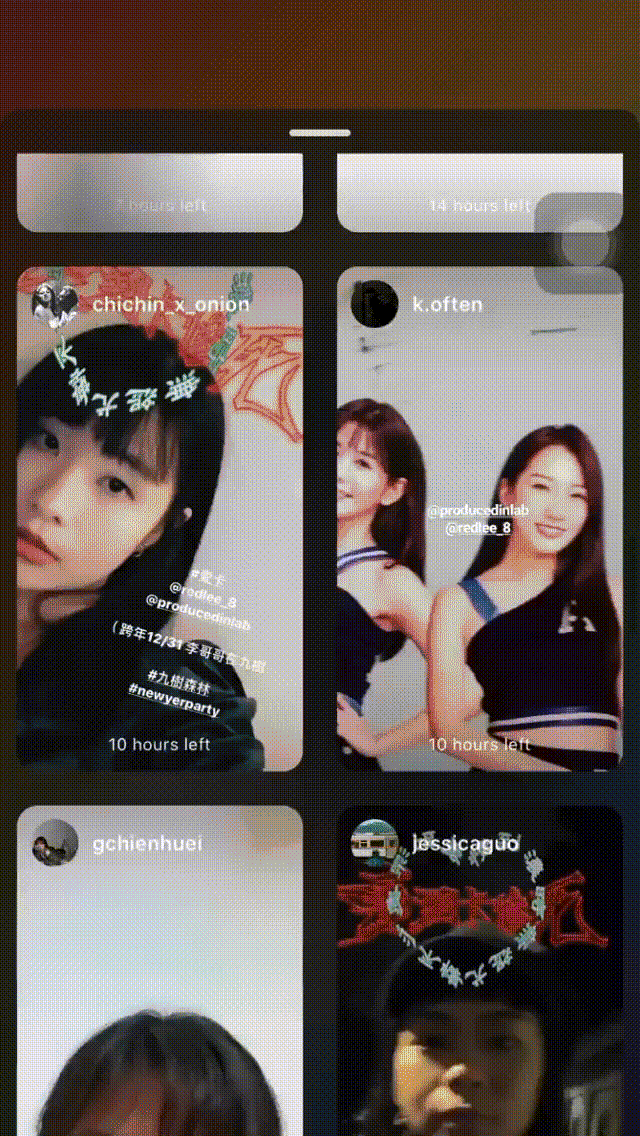Screen dimensions: 640x1136
Task: Open jessicaguo's story card
Action: click(479, 970)
